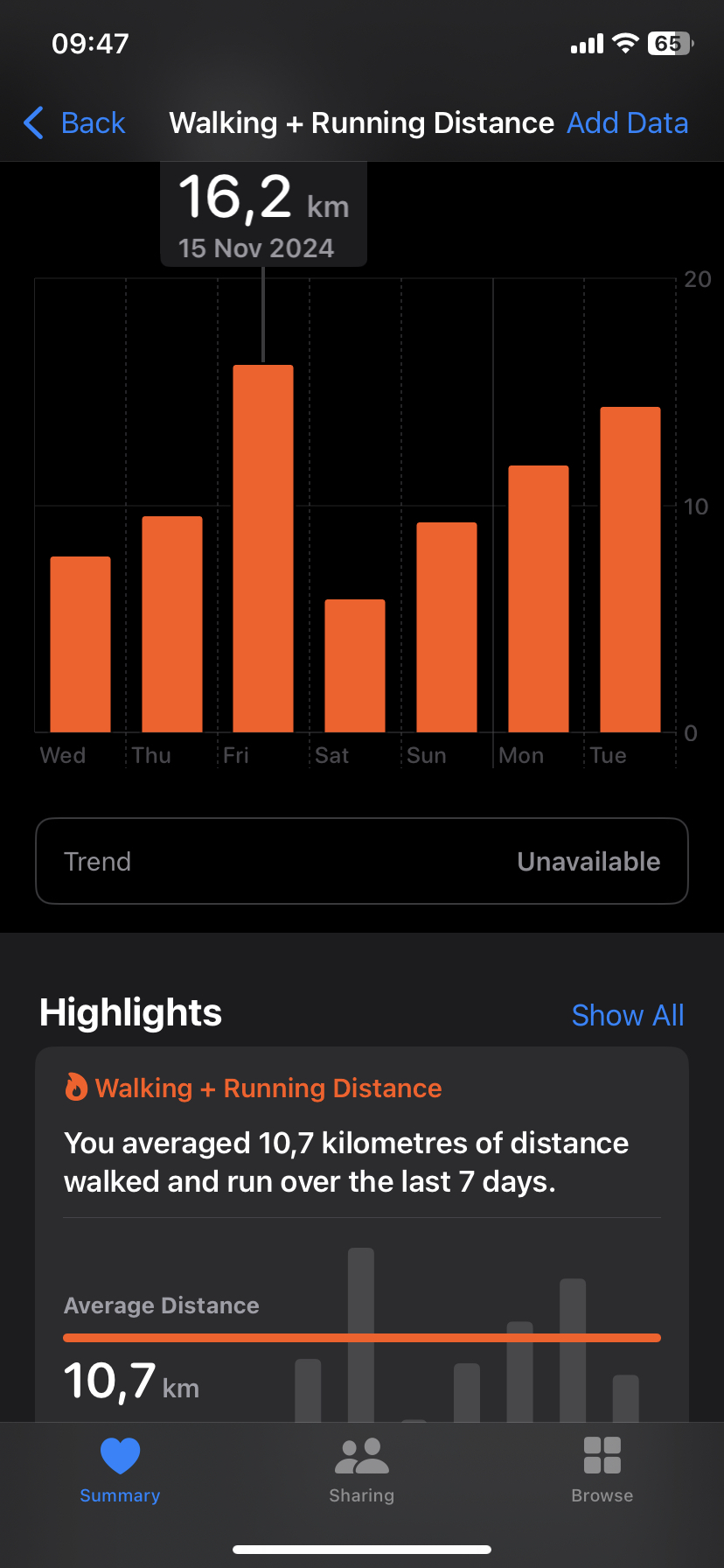
Task: Go back to the previous screen
Action: tap(75, 123)
